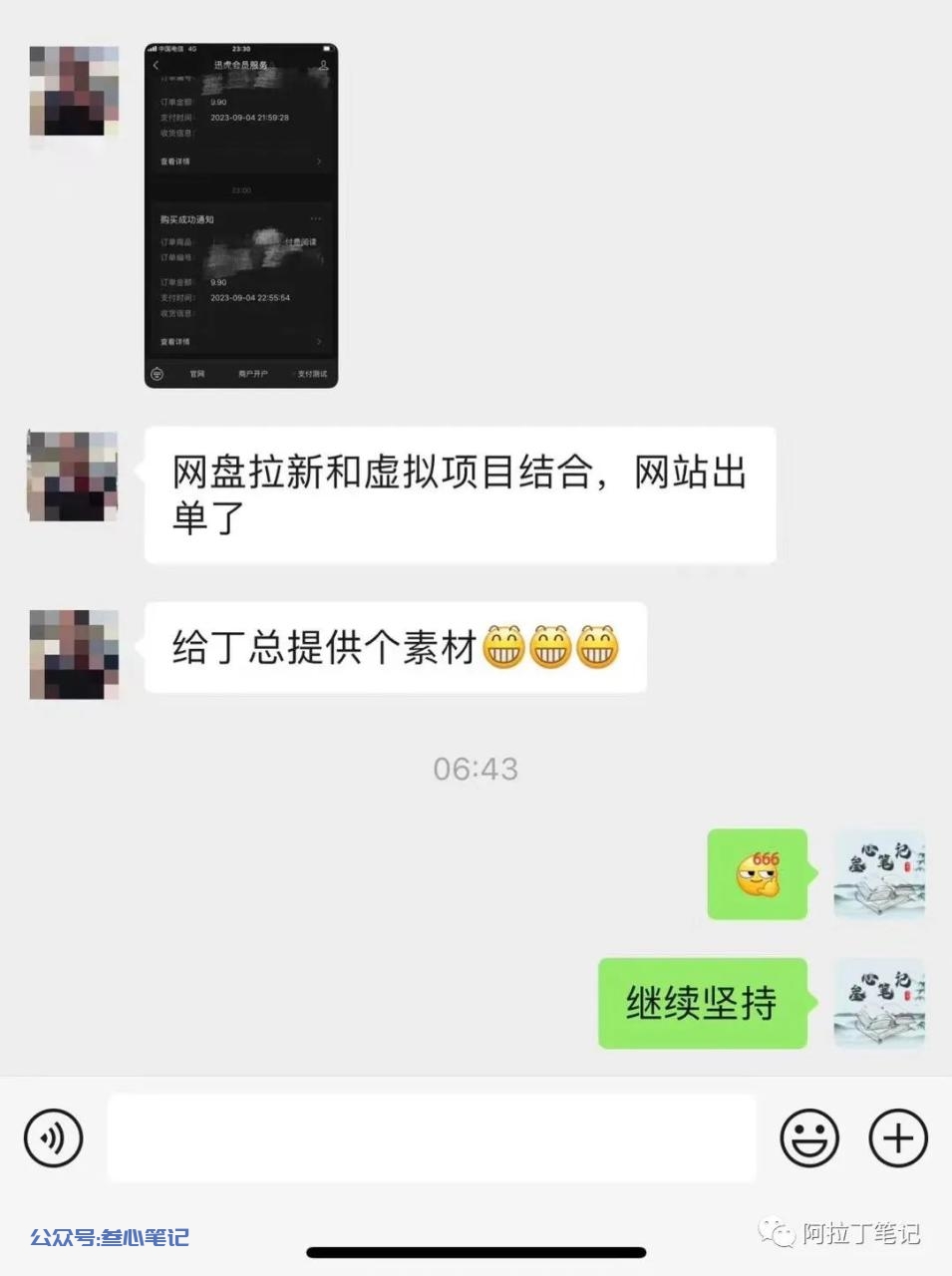The width and height of the screenshot is (952, 1276).
Task: View the 666 sticker message
Action: (x=758, y=874)
